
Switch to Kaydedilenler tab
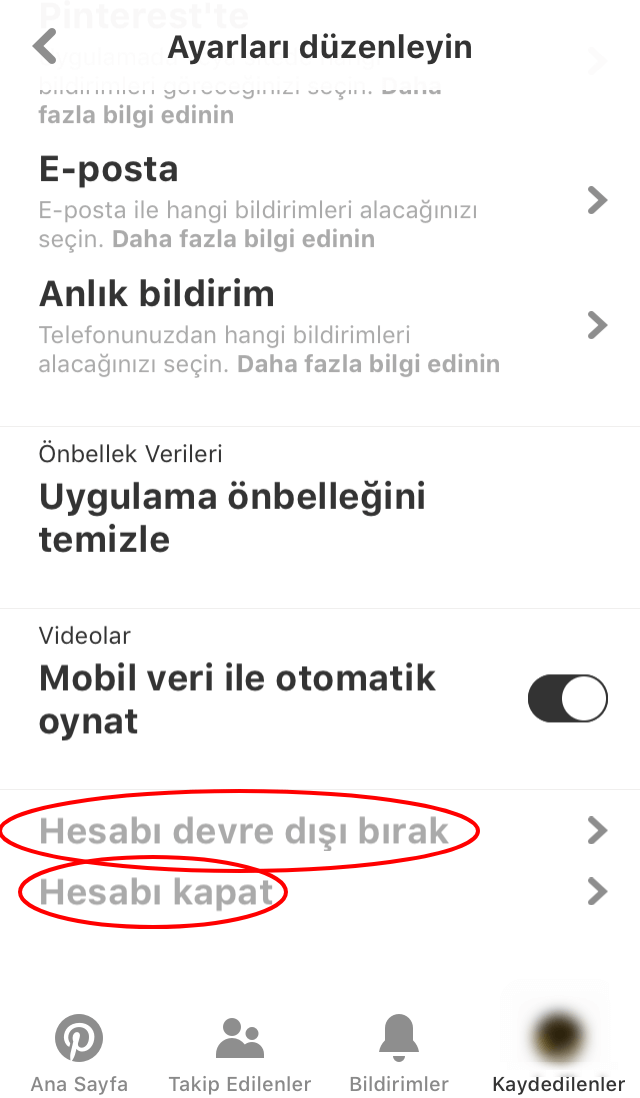click(558, 1053)
